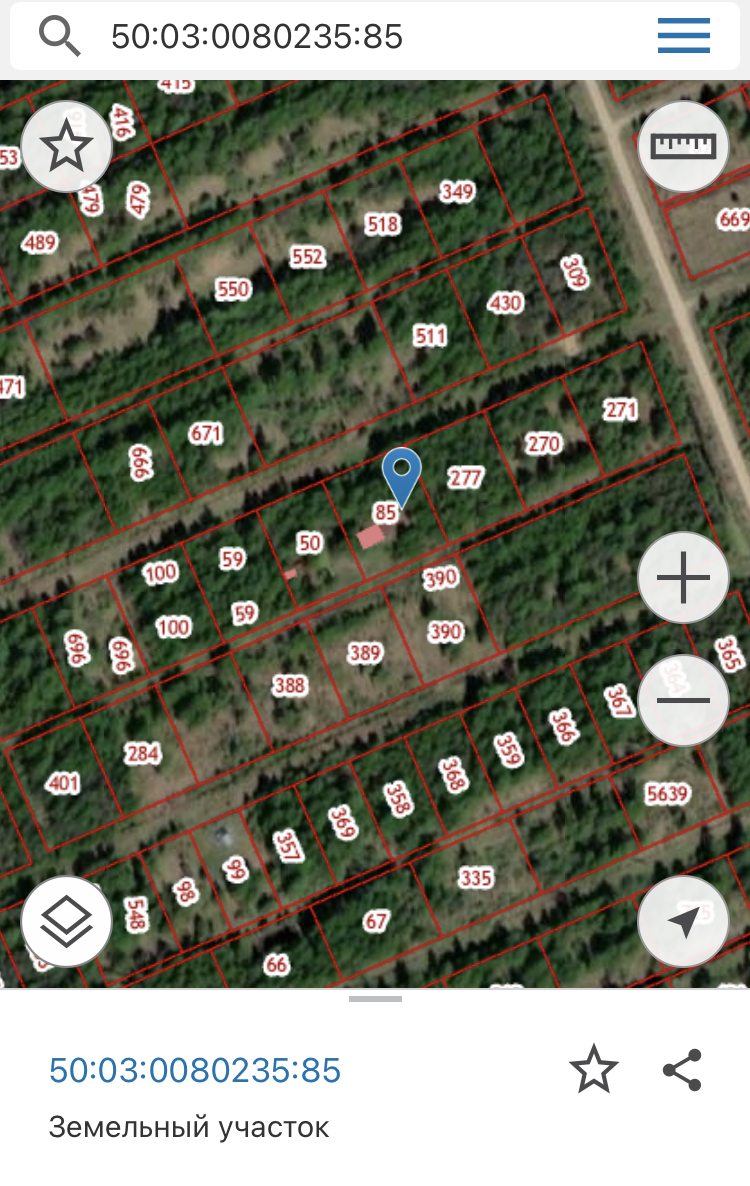750x1186 pixels.
Task: Center map on my location
Action: [683, 922]
